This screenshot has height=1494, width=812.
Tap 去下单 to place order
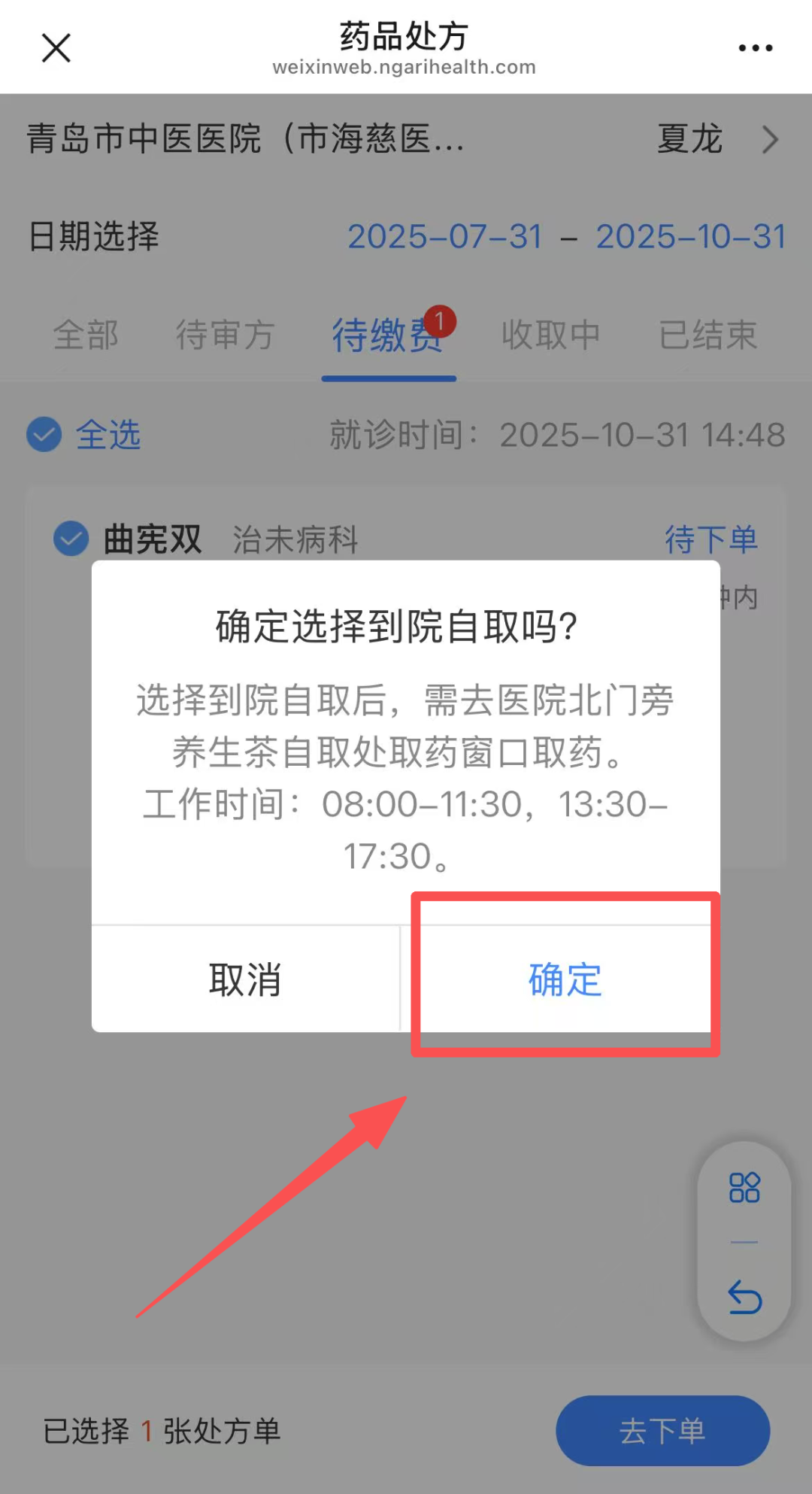click(x=662, y=1430)
